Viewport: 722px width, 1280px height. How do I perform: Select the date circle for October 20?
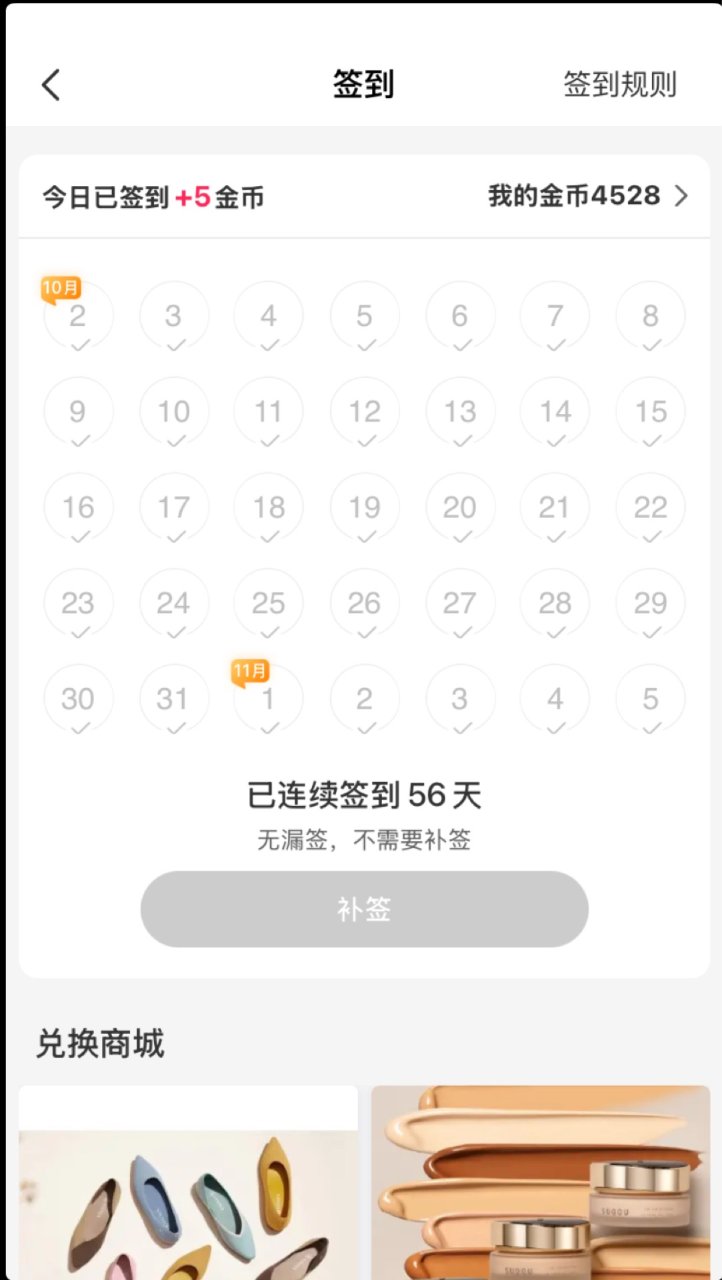[460, 507]
